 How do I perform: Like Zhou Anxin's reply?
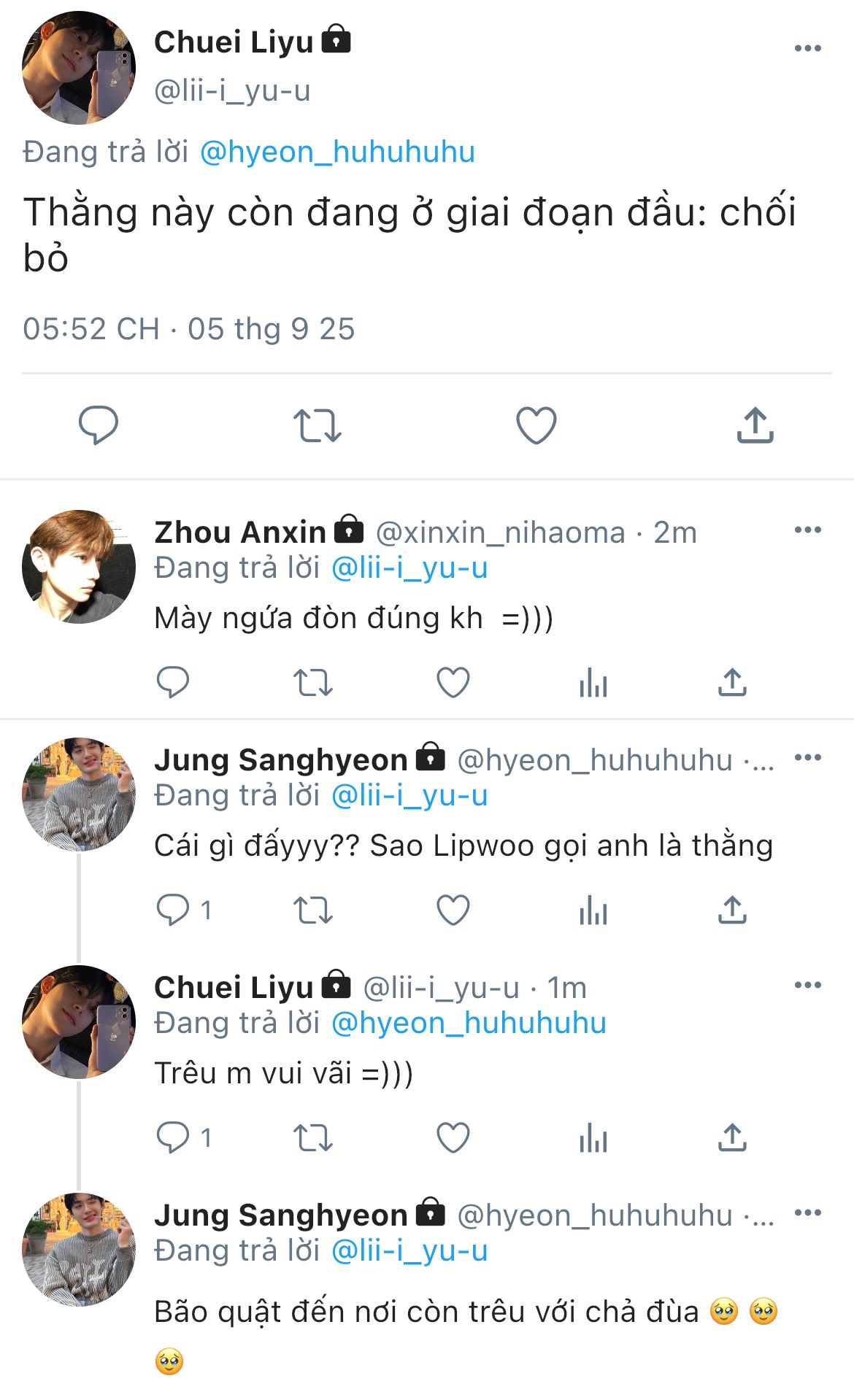453,683
